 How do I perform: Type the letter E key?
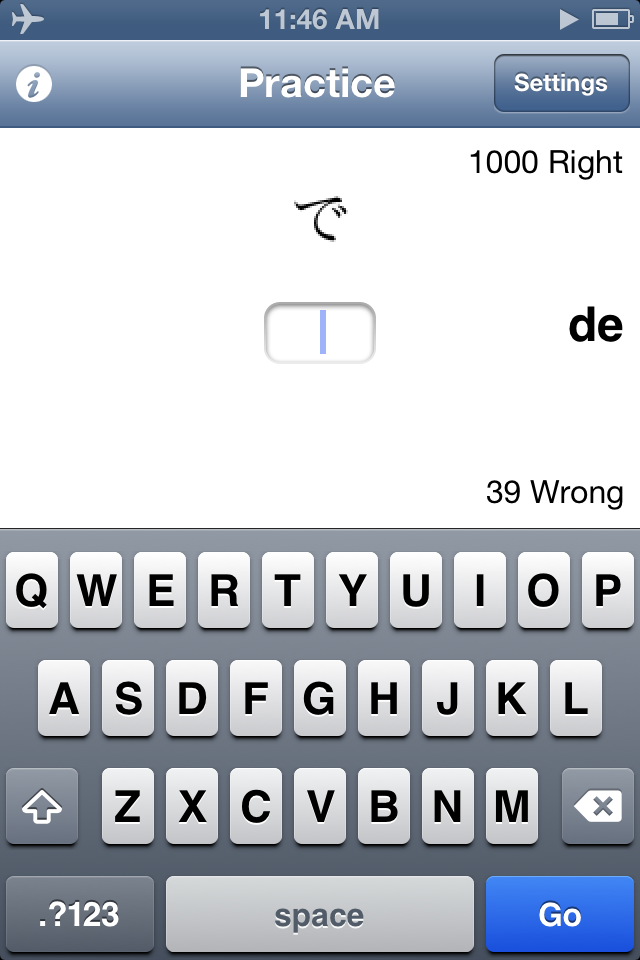coord(160,591)
